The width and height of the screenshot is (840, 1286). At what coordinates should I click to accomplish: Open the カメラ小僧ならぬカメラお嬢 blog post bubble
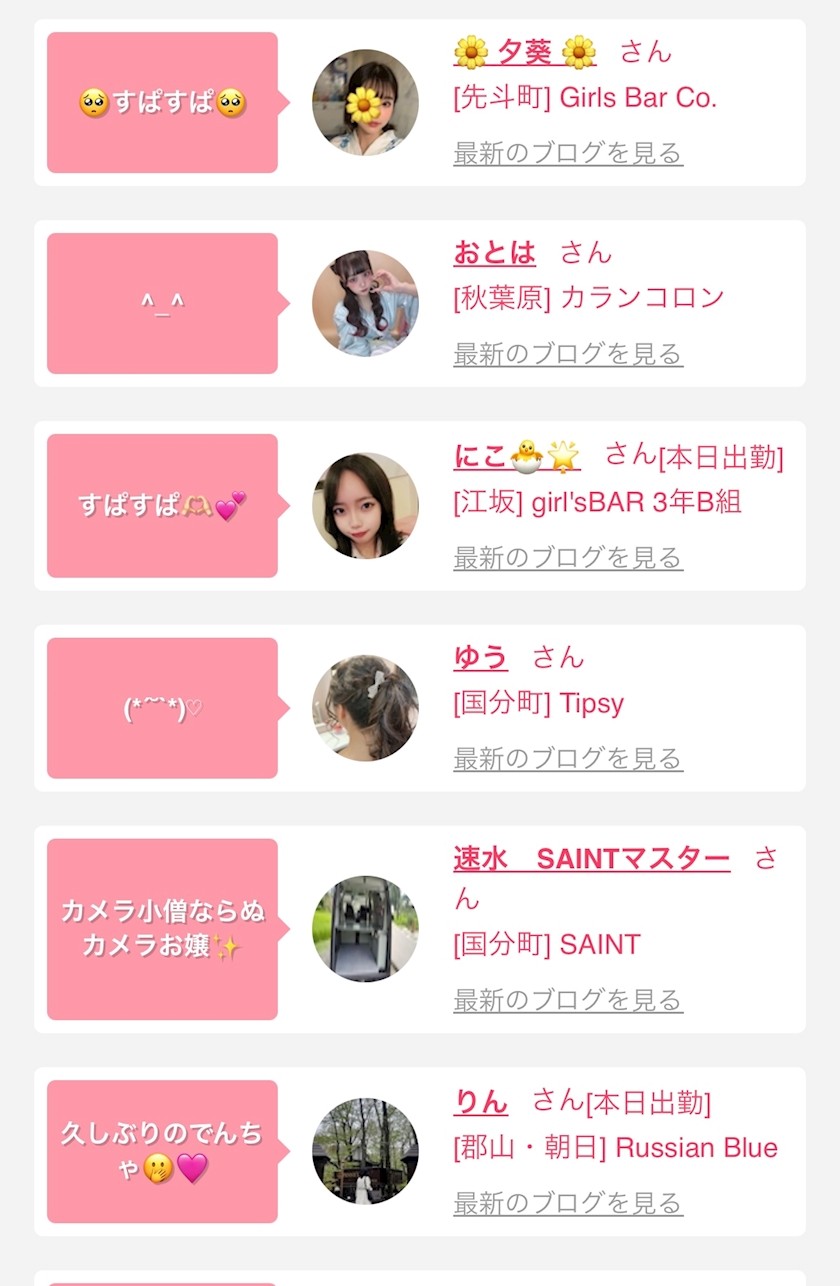[x=162, y=929]
